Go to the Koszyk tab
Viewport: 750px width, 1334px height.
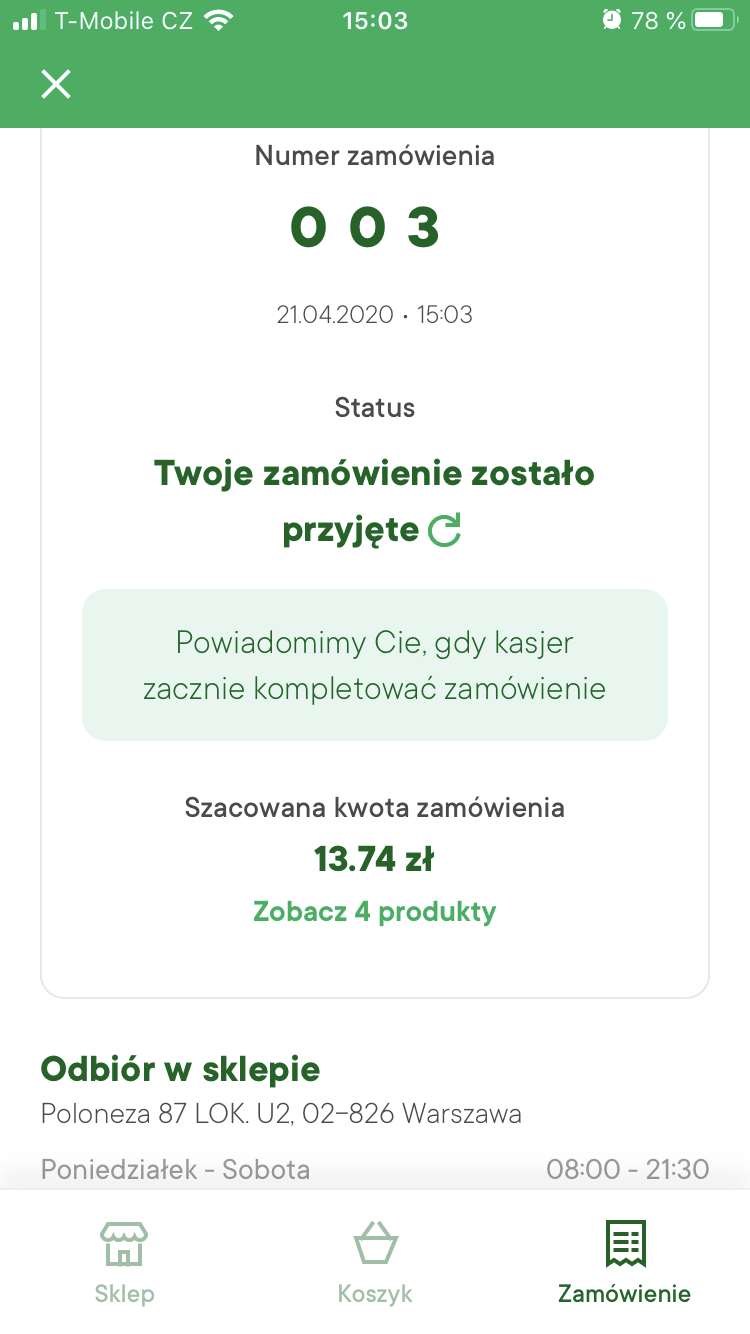[375, 1262]
